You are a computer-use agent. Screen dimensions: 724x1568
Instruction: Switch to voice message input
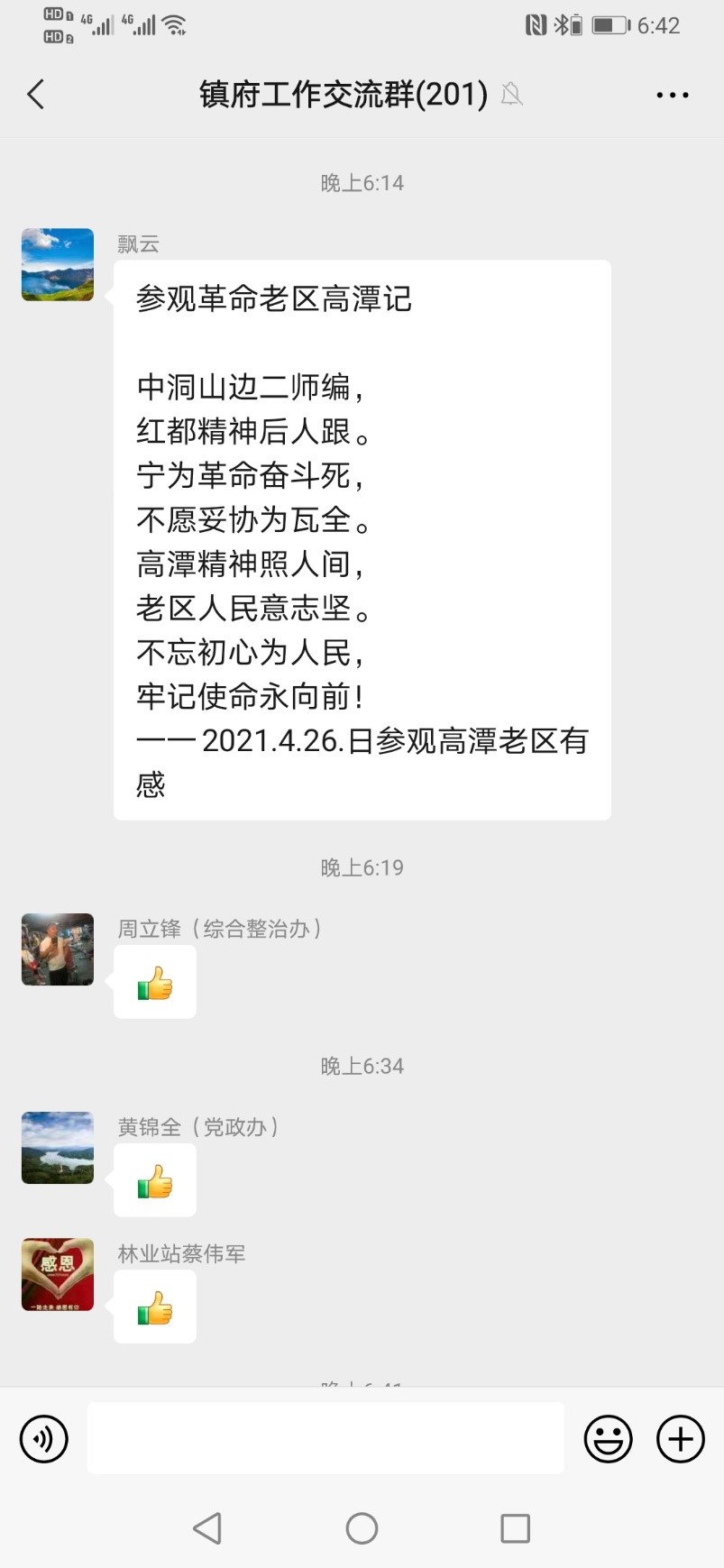tap(44, 1438)
